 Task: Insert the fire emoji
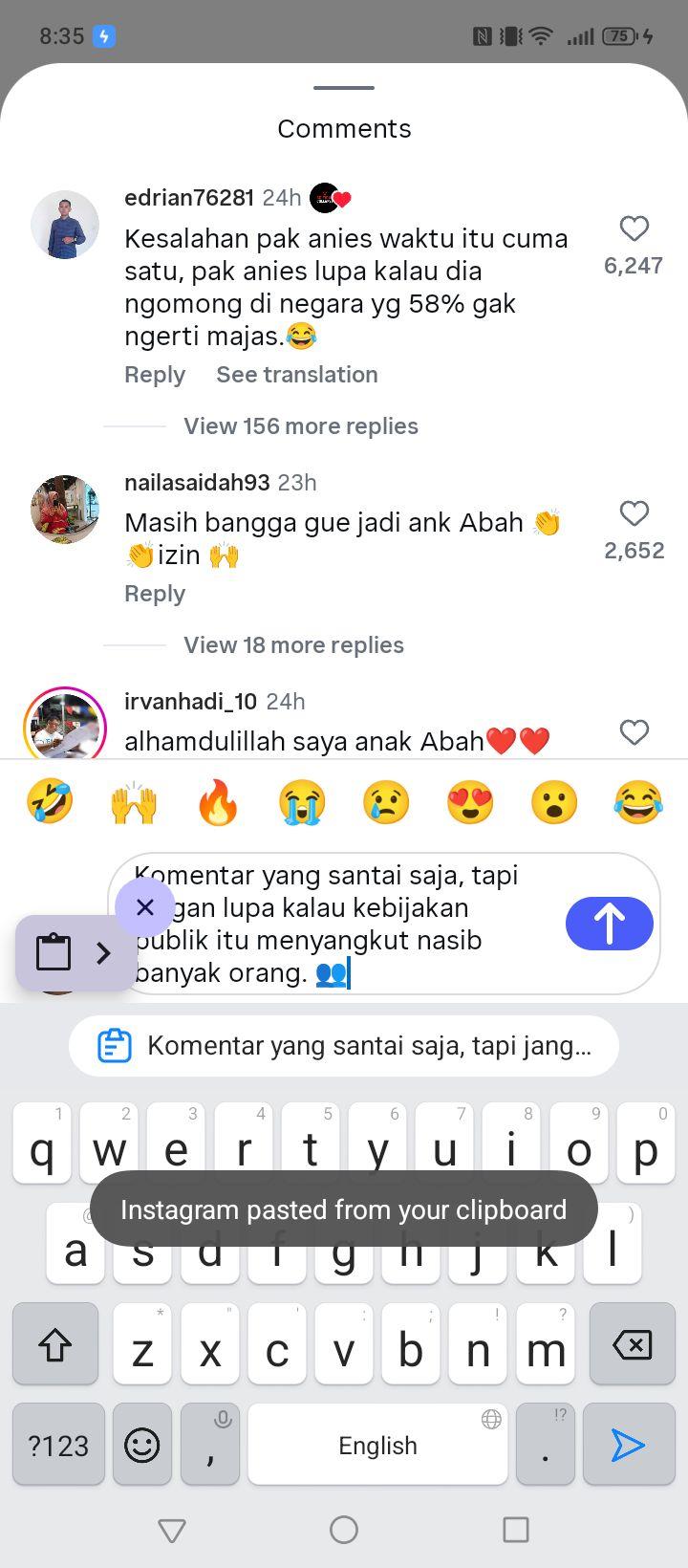click(x=218, y=802)
